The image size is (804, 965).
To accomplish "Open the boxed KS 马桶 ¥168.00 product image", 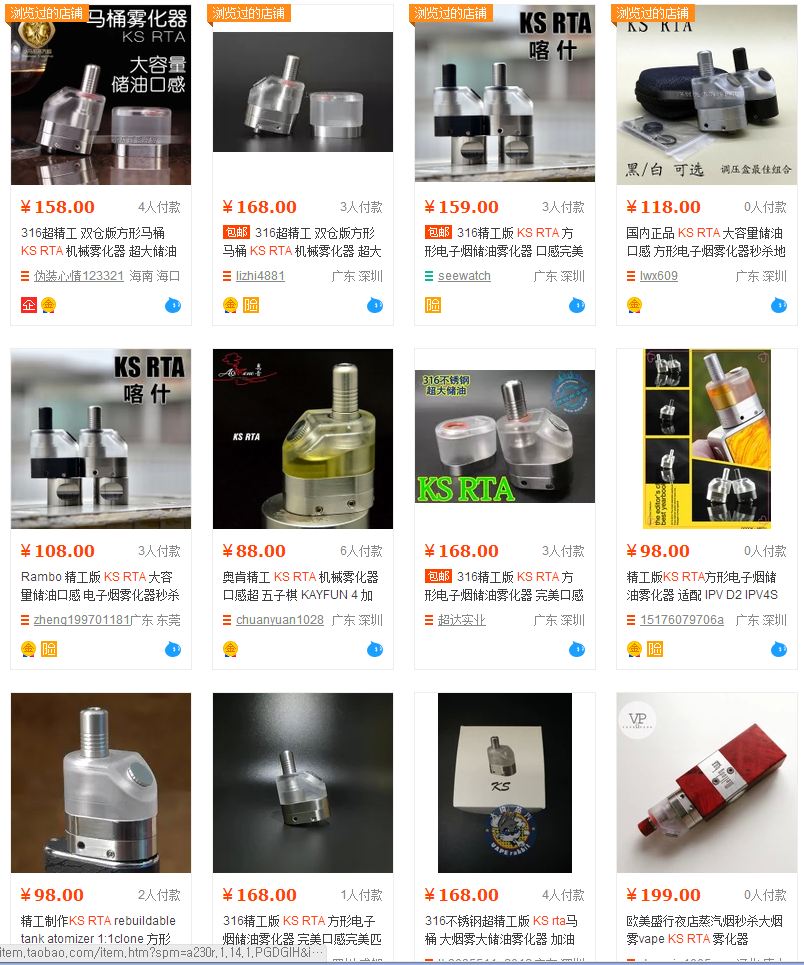I will click(504, 783).
